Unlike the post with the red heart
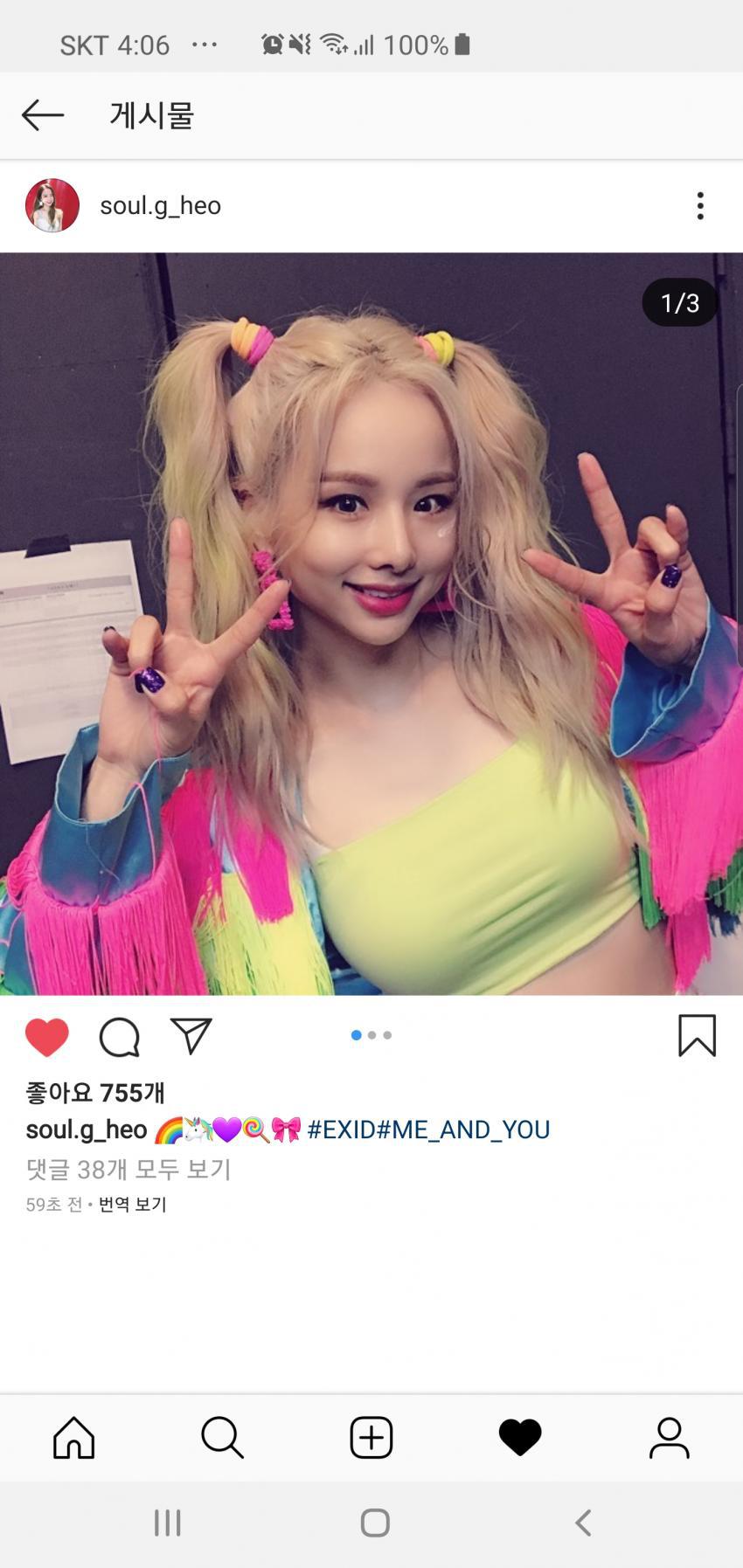This screenshot has height=1568, width=743. pyautogui.click(x=47, y=1037)
